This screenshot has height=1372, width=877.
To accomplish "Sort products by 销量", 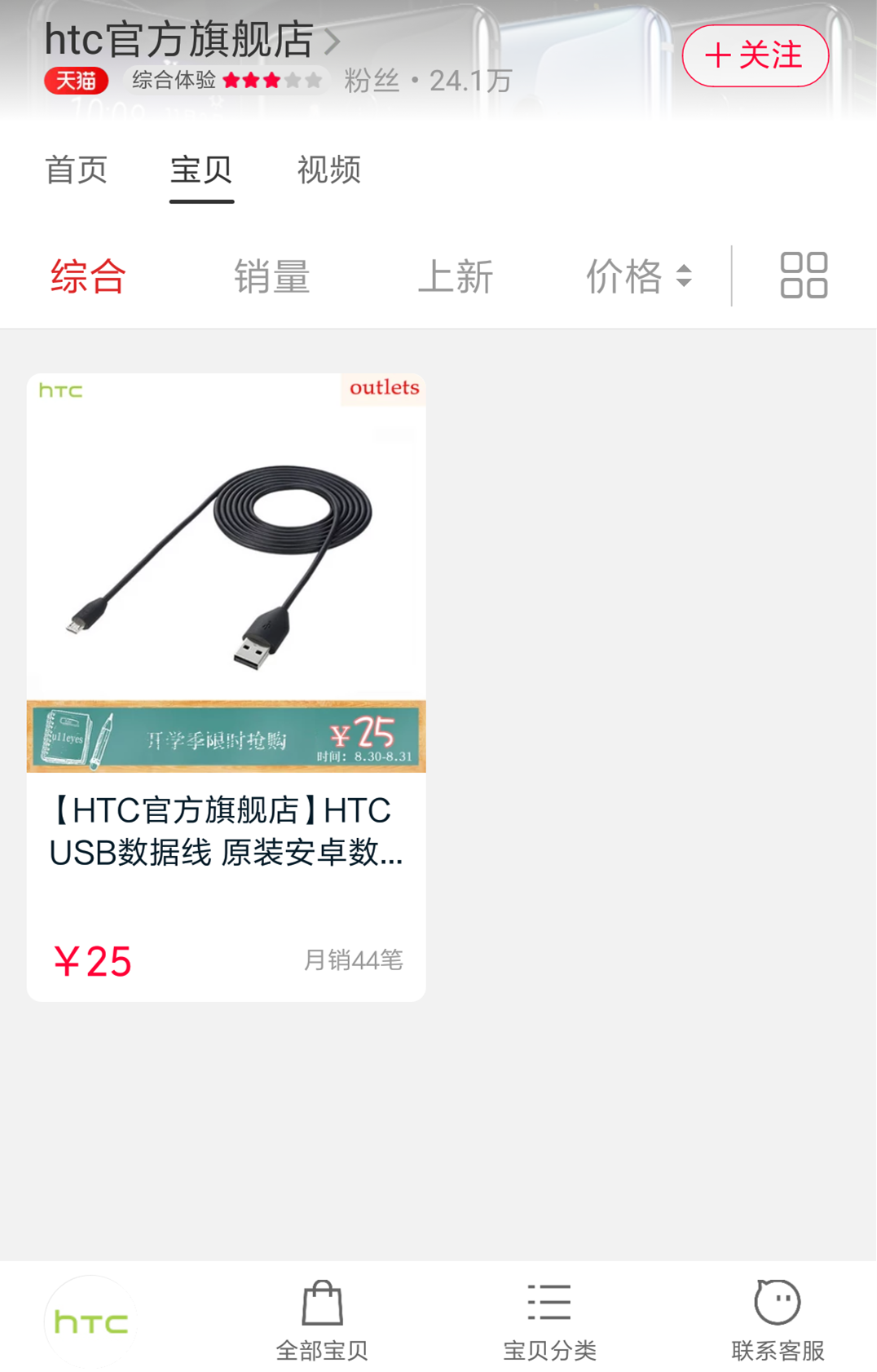I will tap(271, 276).
